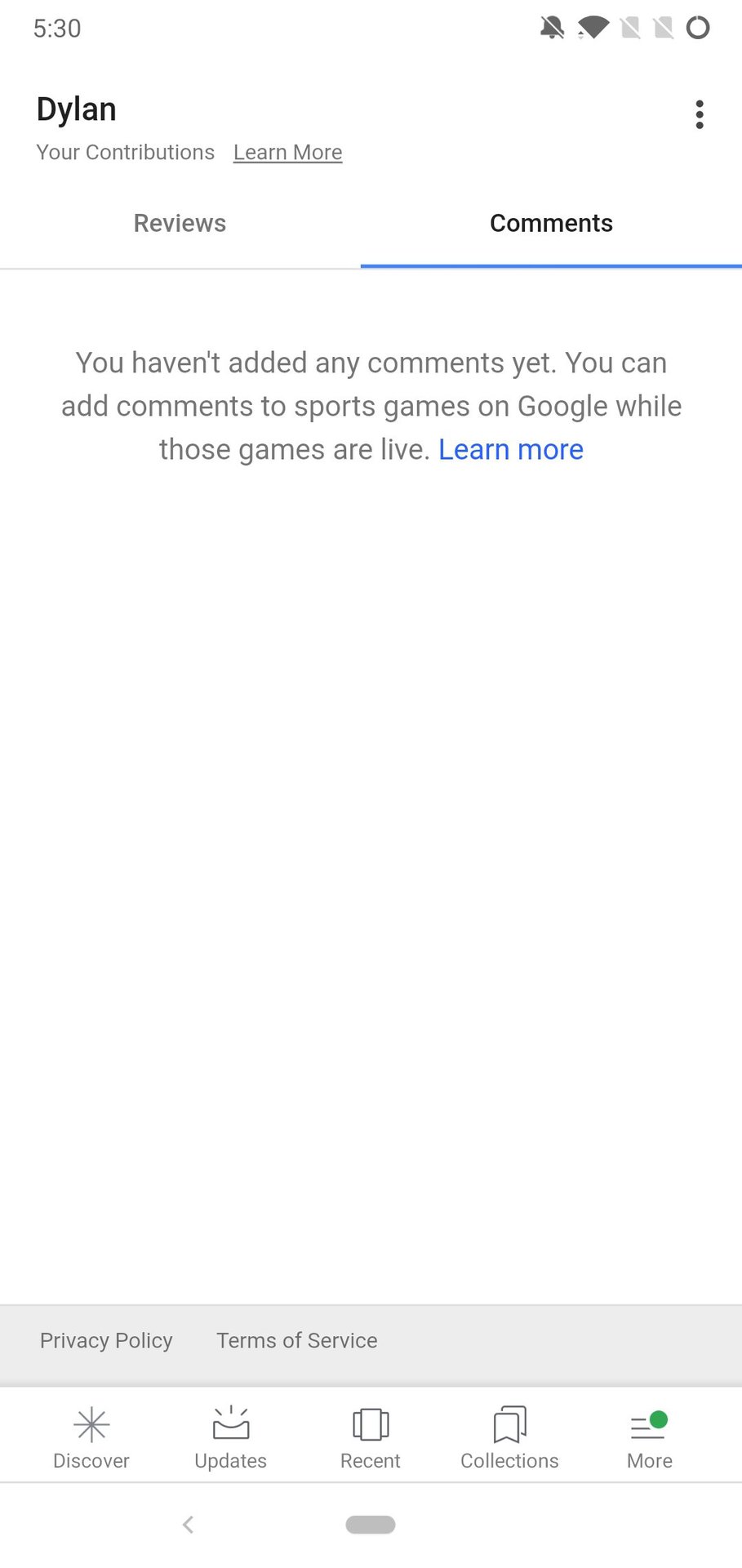Open the Updates tab

click(230, 1437)
